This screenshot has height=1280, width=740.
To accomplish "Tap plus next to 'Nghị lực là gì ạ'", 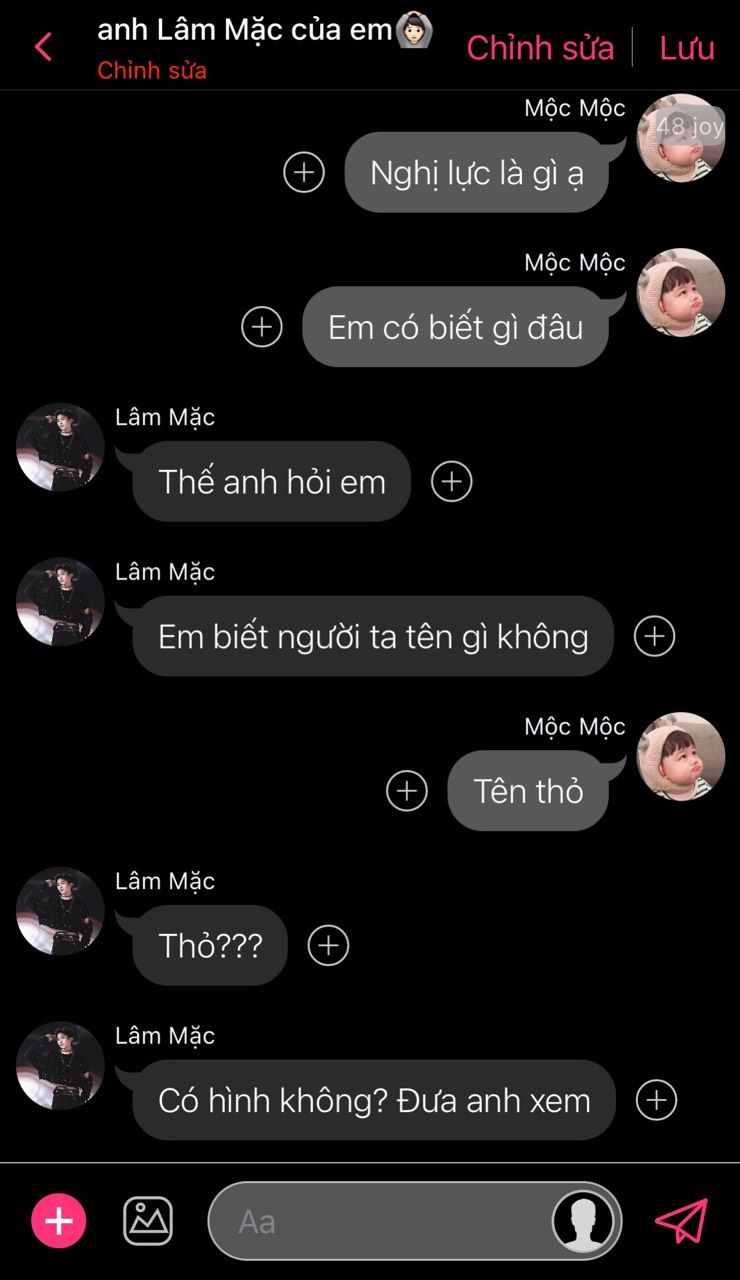I will click(x=304, y=172).
